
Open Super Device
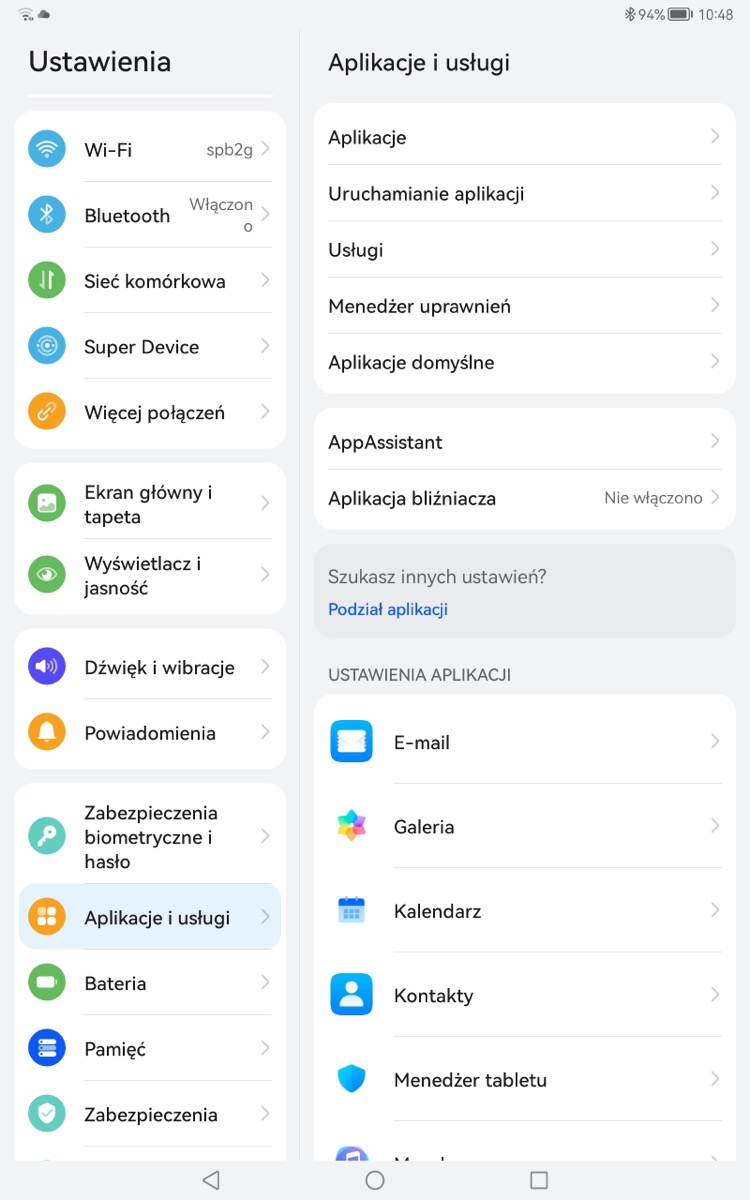(150, 347)
